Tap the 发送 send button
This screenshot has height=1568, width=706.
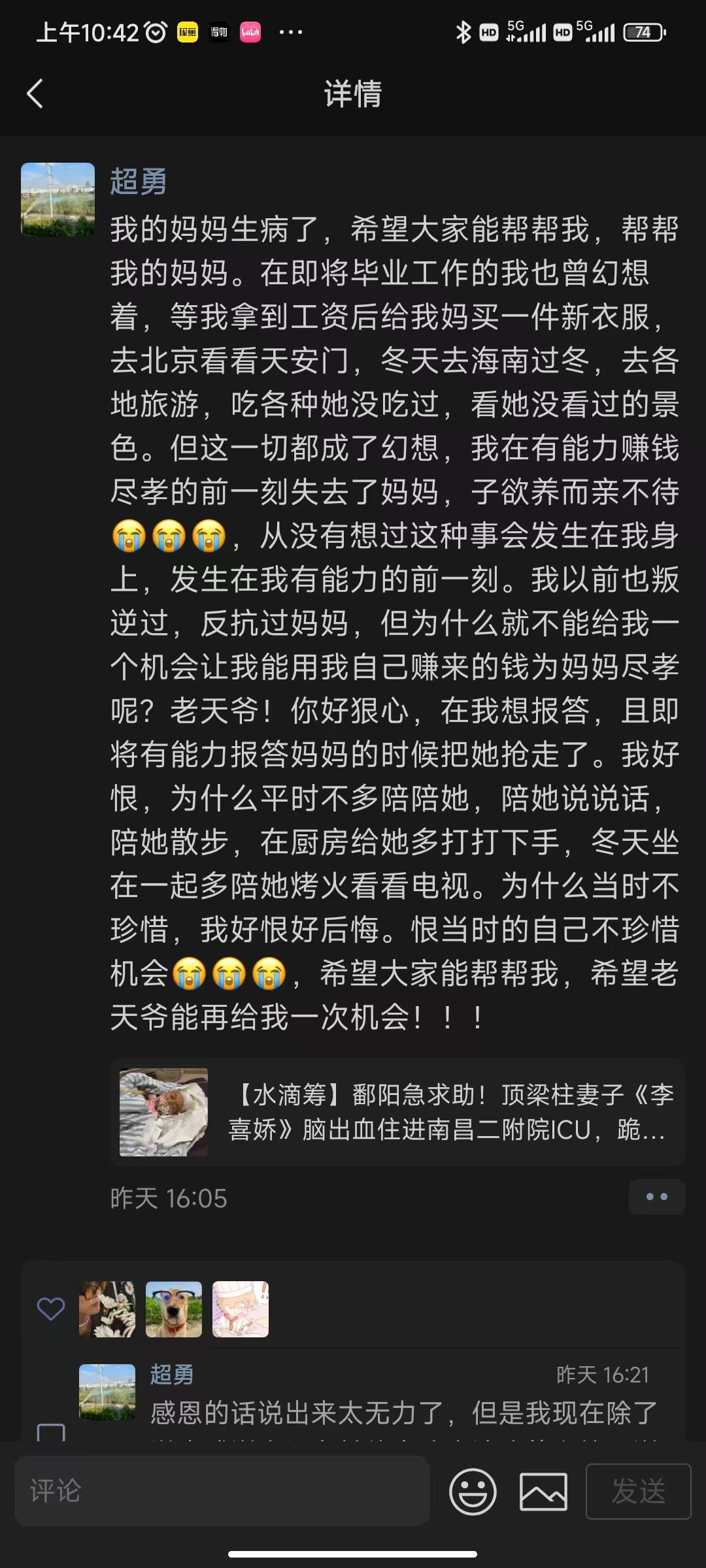coord(638,1492)
